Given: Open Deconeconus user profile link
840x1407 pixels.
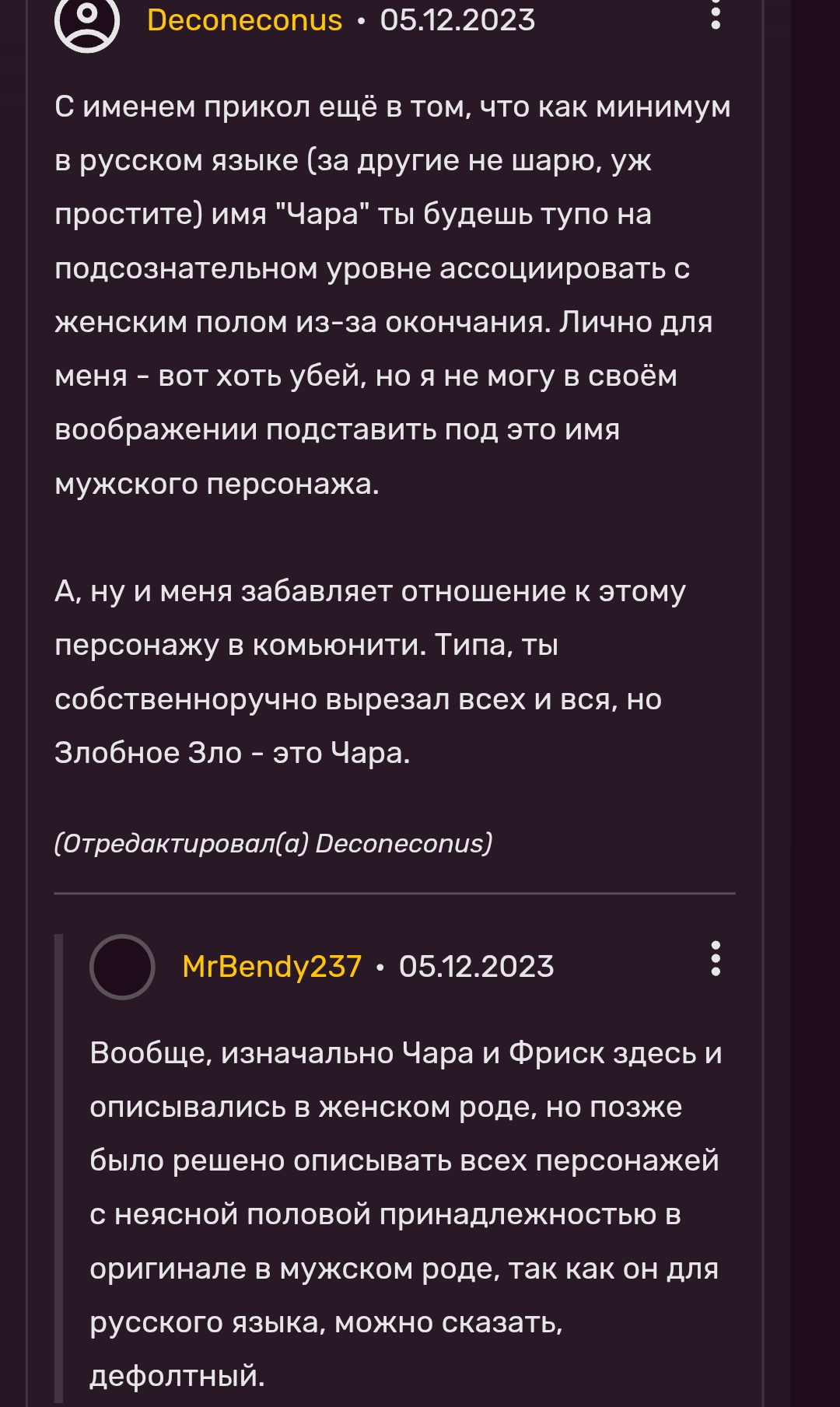Looking at the screenshot, I should [x=244, y=20].
